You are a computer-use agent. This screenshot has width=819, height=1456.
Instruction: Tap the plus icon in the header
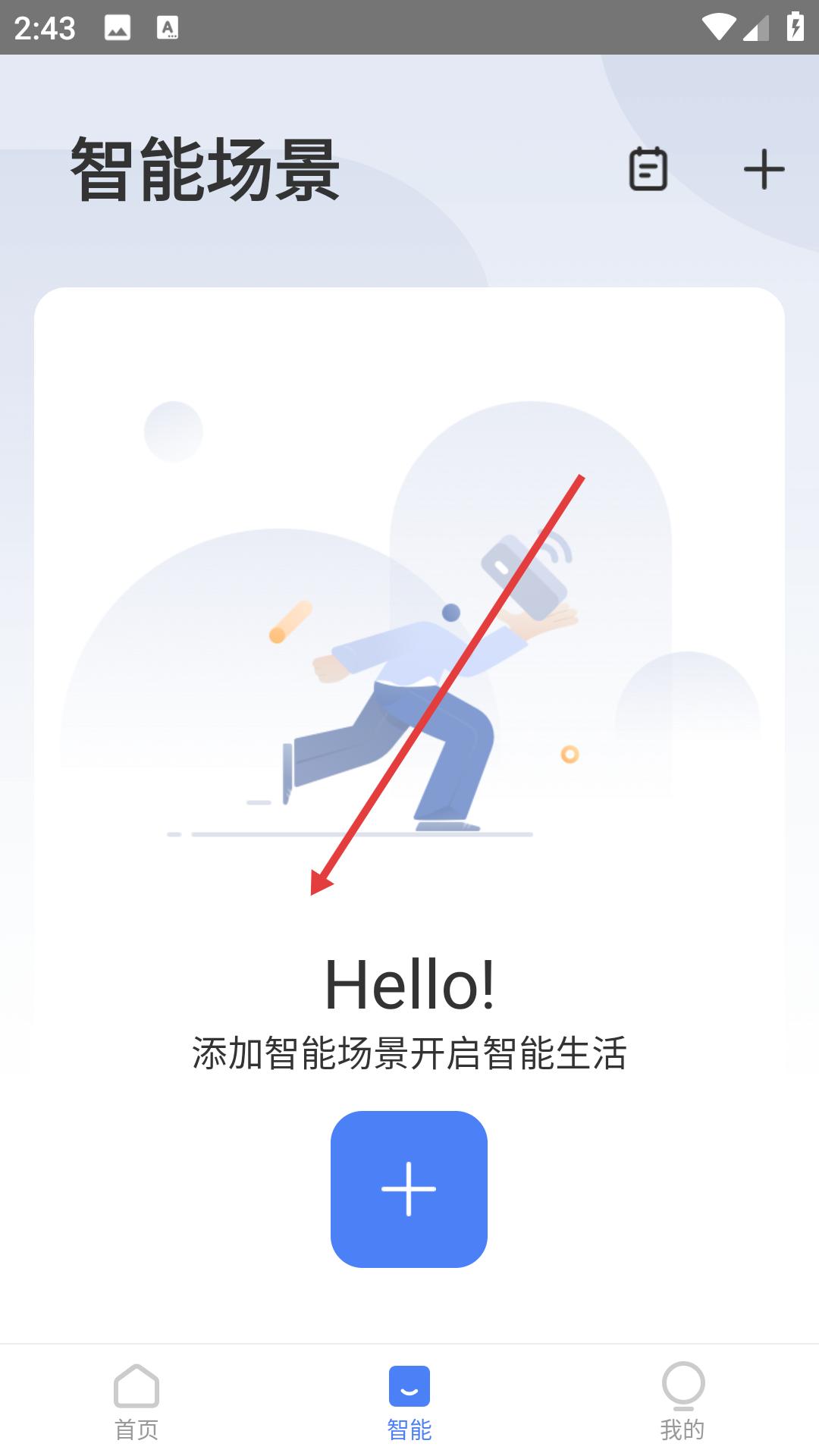coord(764,168)
